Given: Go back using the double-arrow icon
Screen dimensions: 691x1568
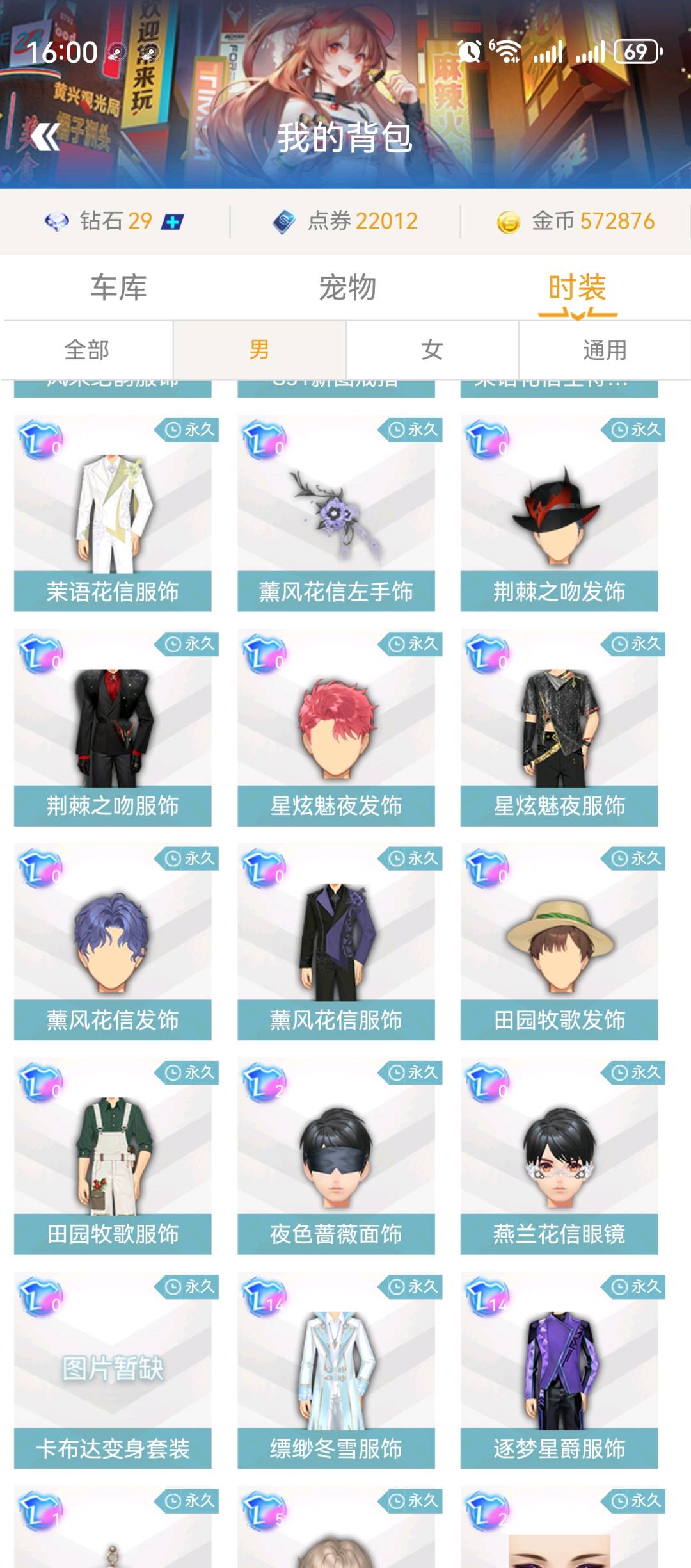Looking at the screenshot, I should (45, 137).
